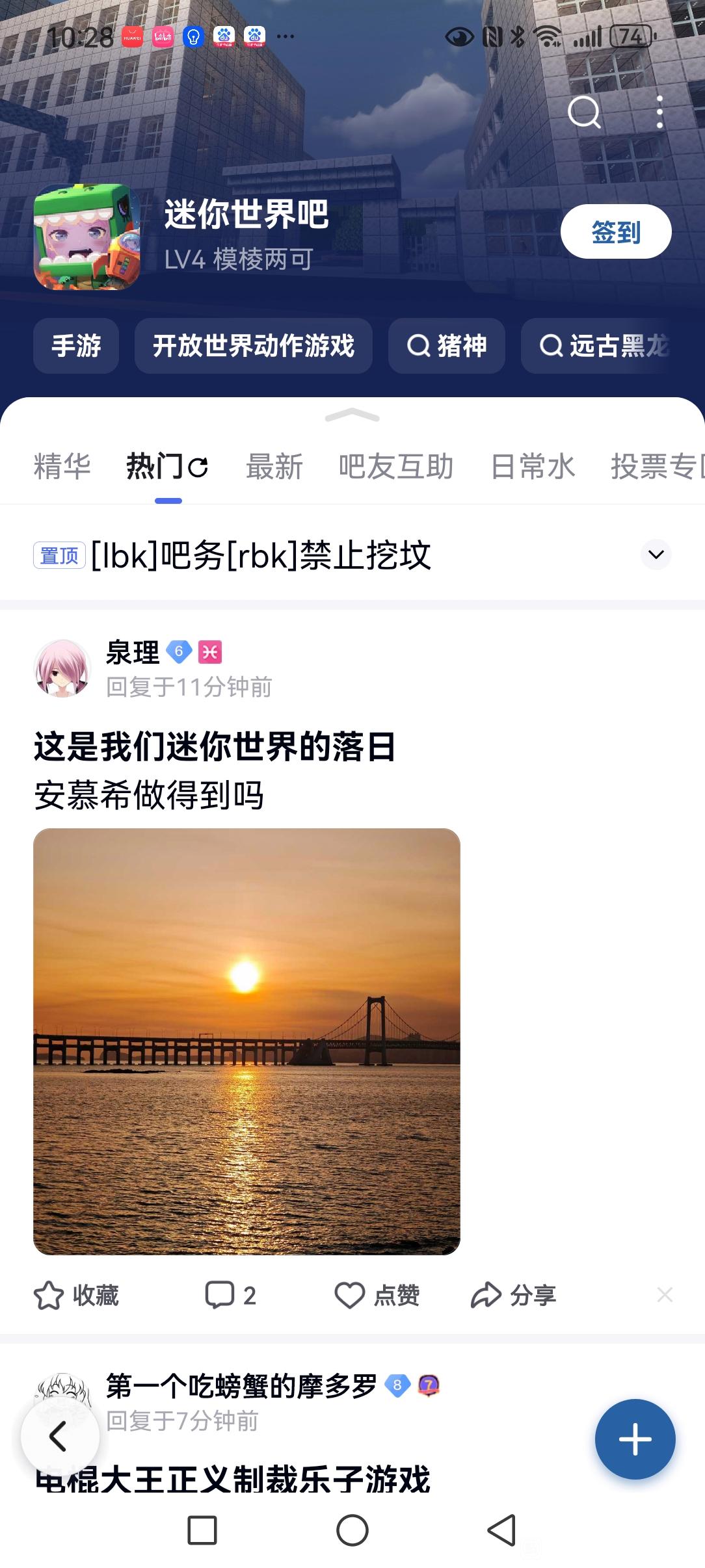This screenshot has height=1568, width=705.
Task: Open pinned post 吧务禁止挖坟
Action: (x=260, y=555)
